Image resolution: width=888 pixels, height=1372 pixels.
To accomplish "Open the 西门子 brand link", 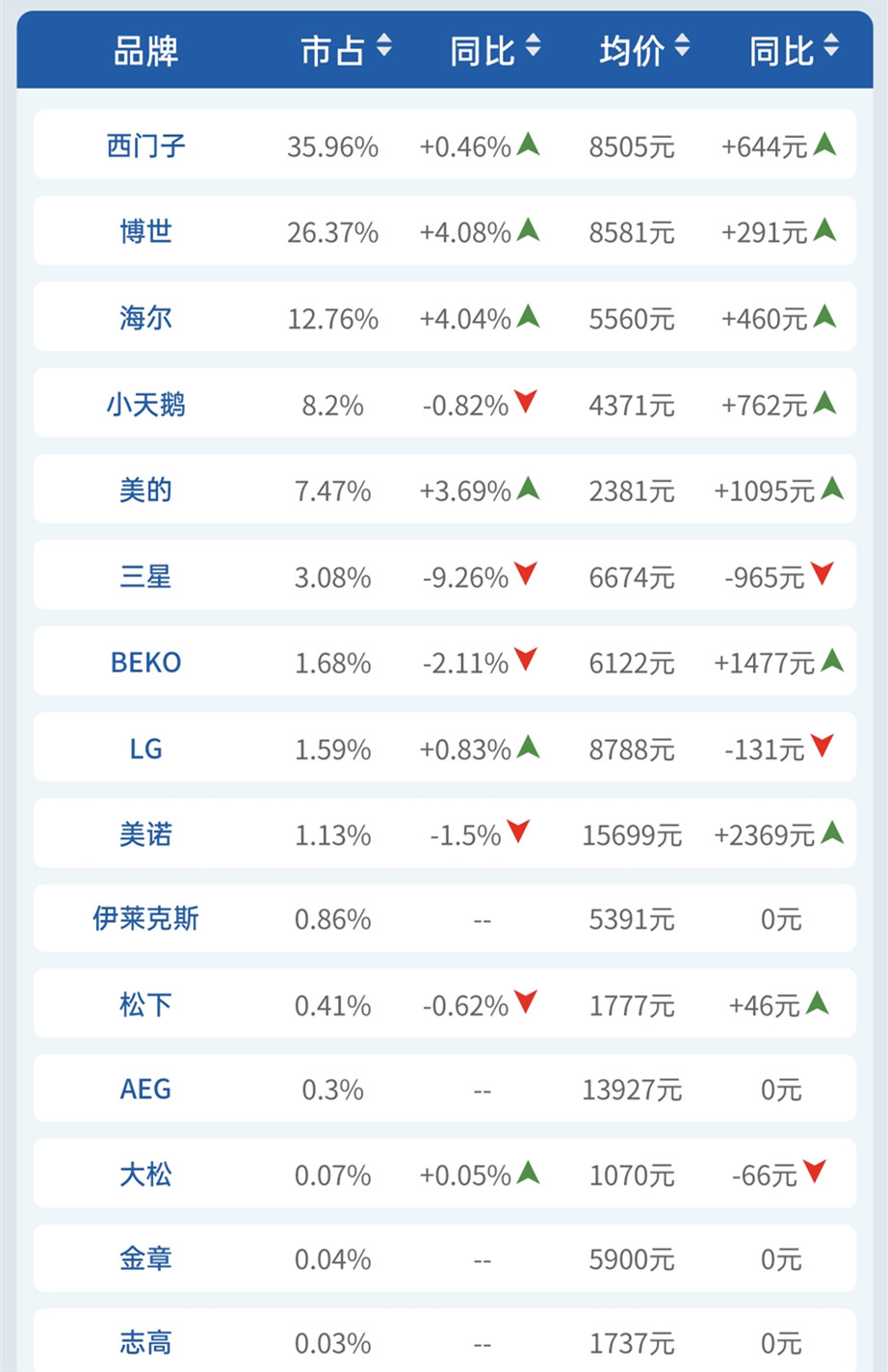I will [144, 145].
